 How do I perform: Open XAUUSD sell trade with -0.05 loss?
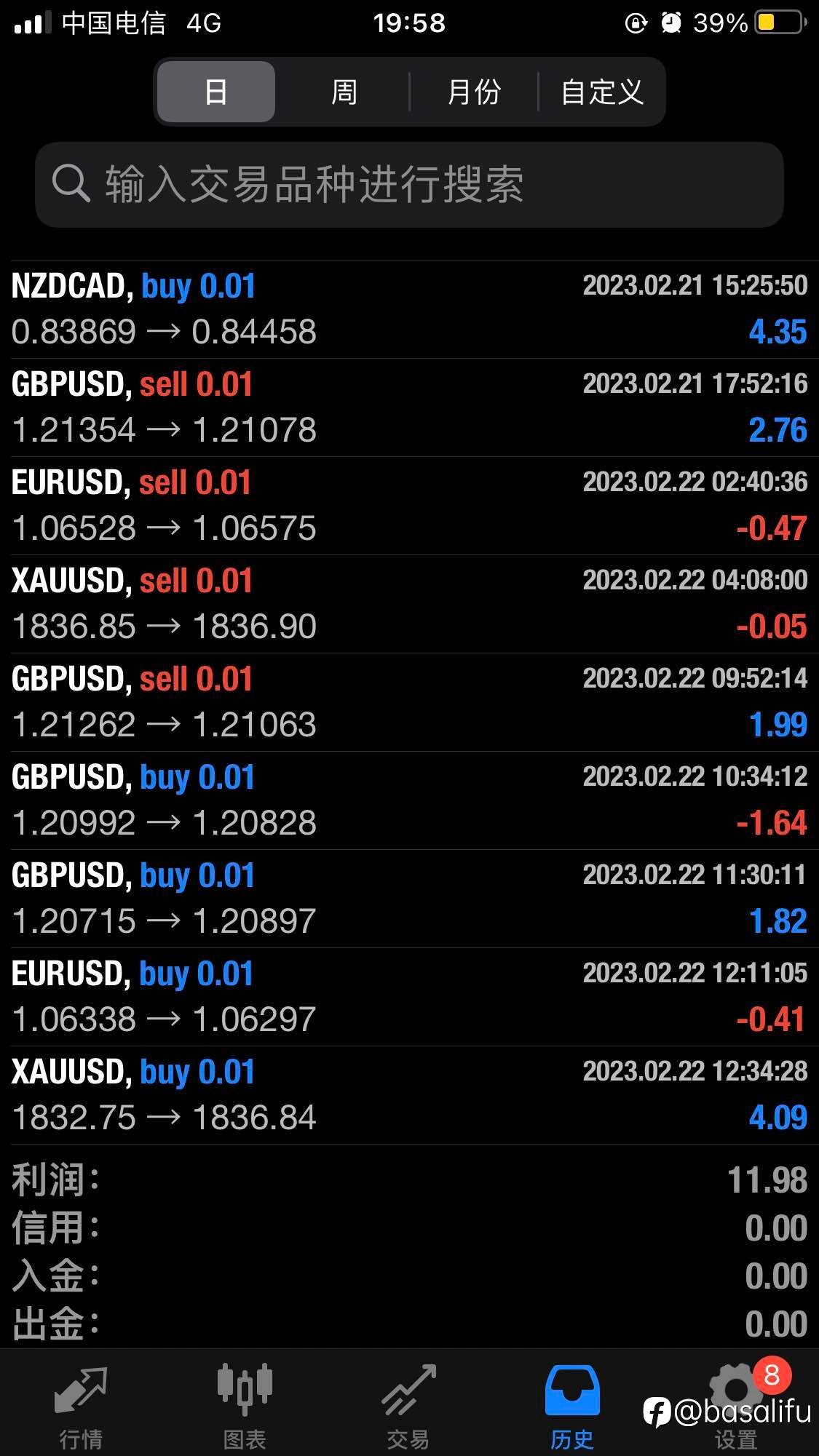[x=409, y=604]
